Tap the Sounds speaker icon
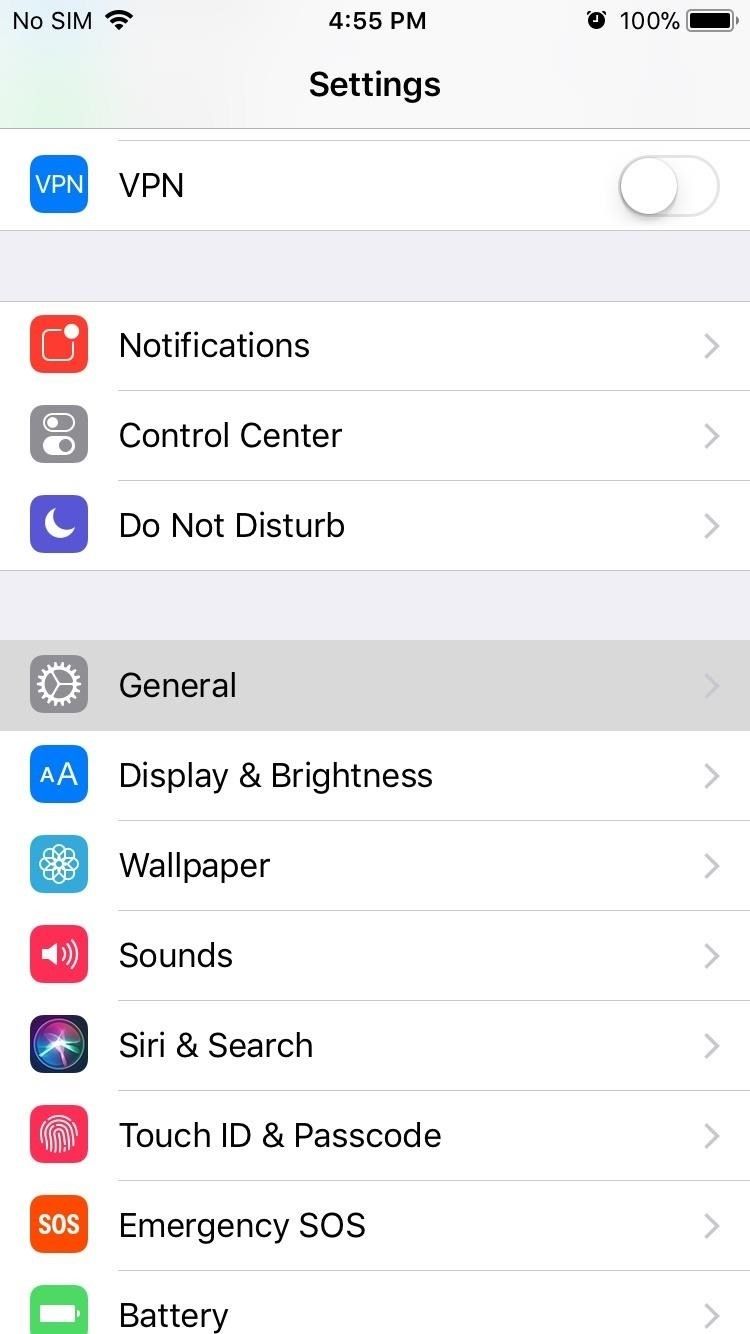 point(58,954)
